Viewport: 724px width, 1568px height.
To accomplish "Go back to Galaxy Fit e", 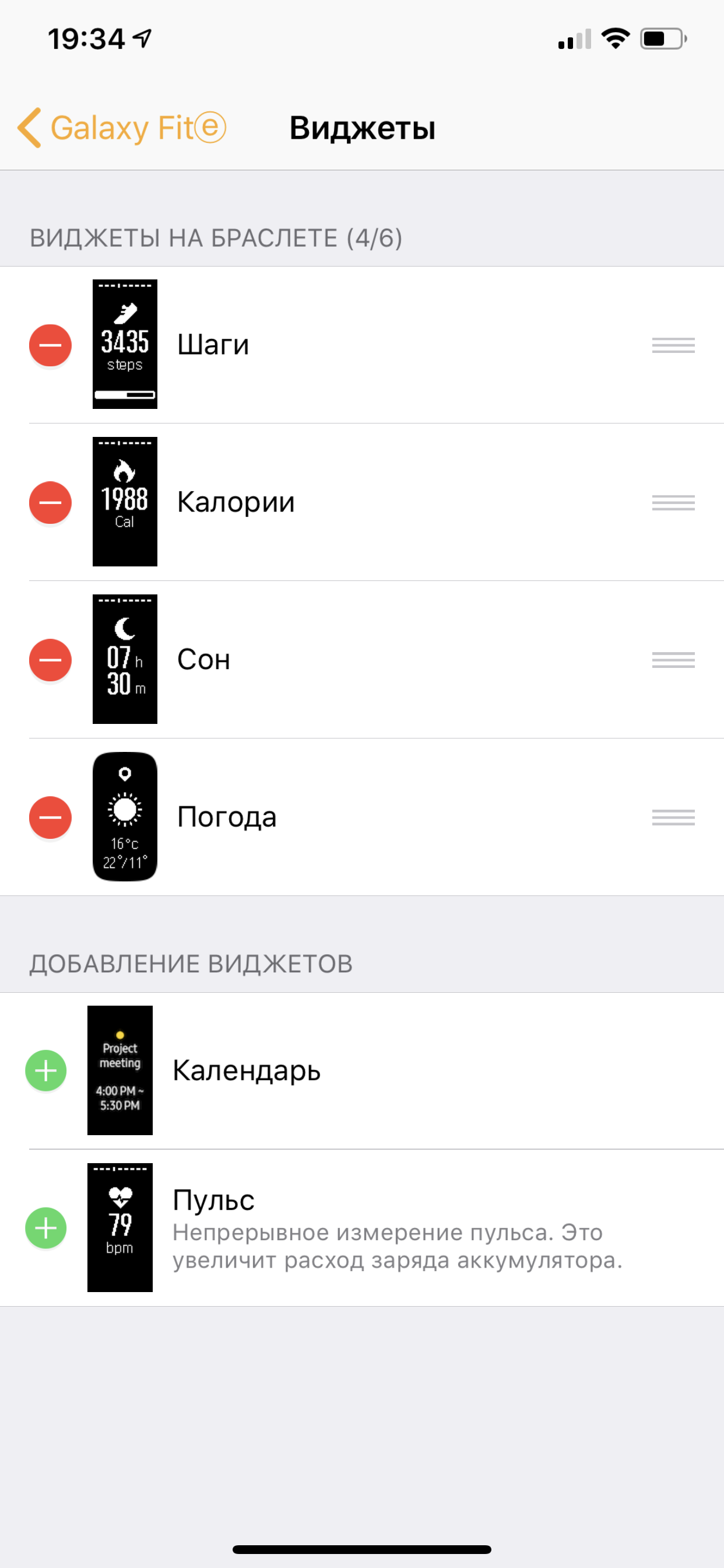I will pos(122,128).
